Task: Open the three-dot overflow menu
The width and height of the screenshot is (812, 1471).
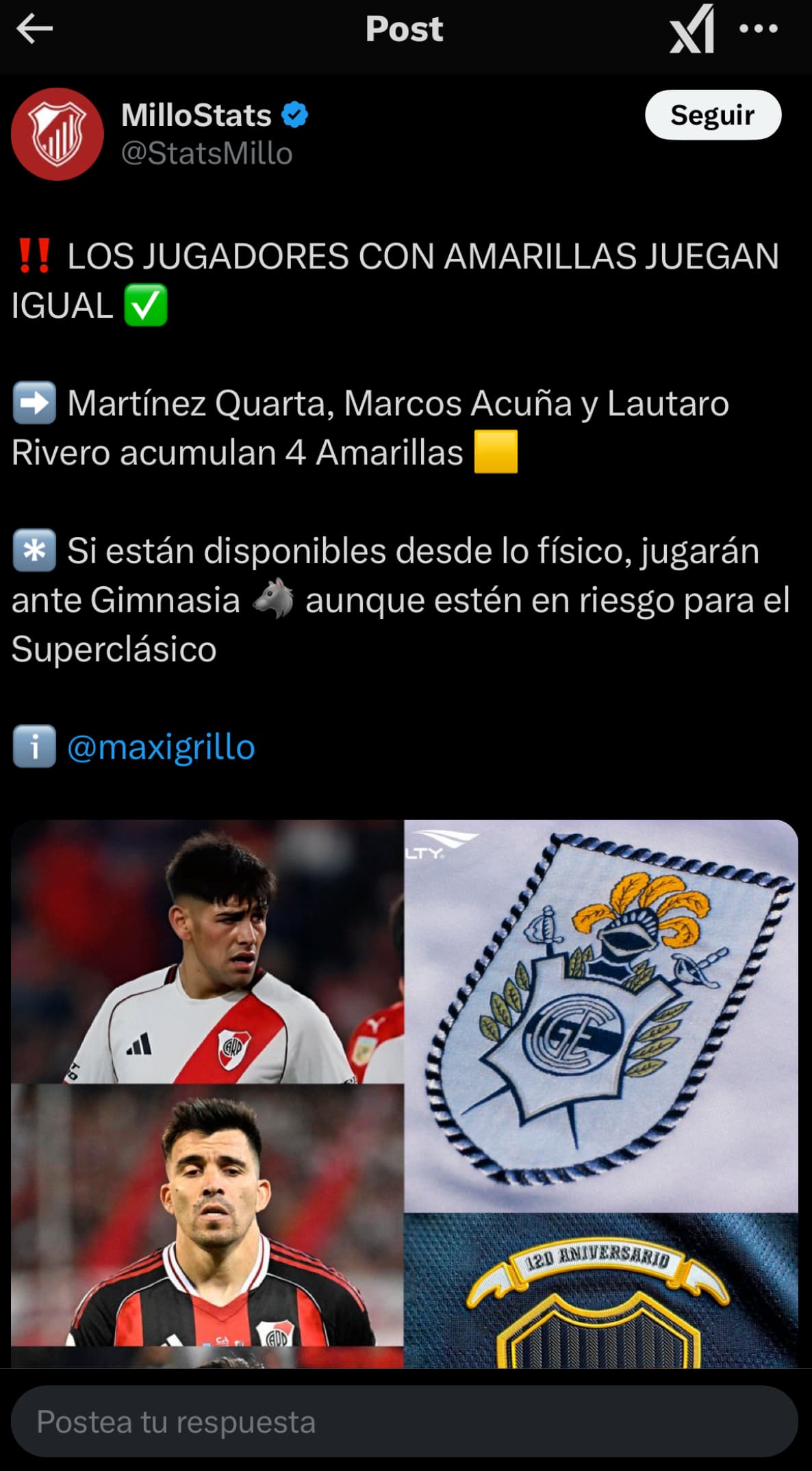Action: [759, 29]
